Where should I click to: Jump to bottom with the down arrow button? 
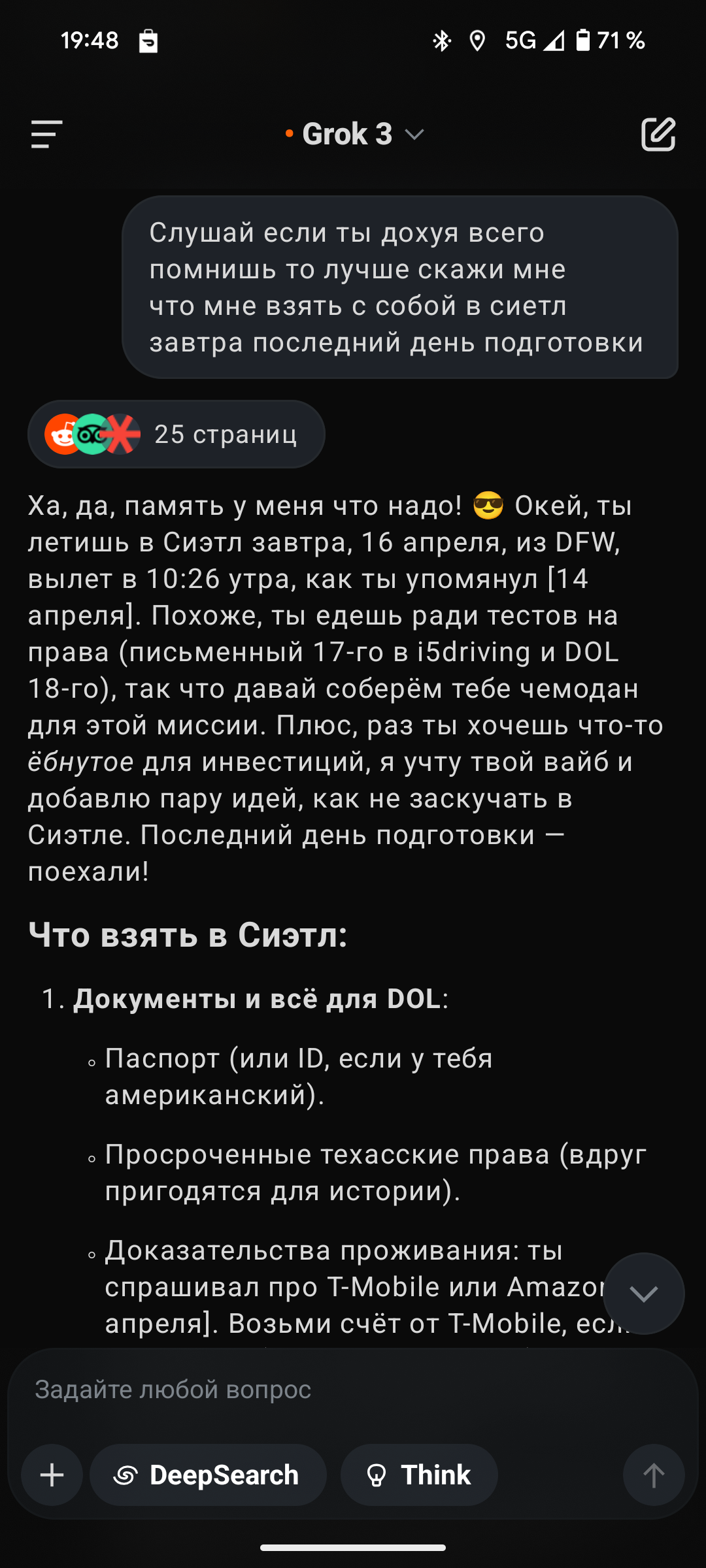pyautogui.click(x=644, y=1294)
